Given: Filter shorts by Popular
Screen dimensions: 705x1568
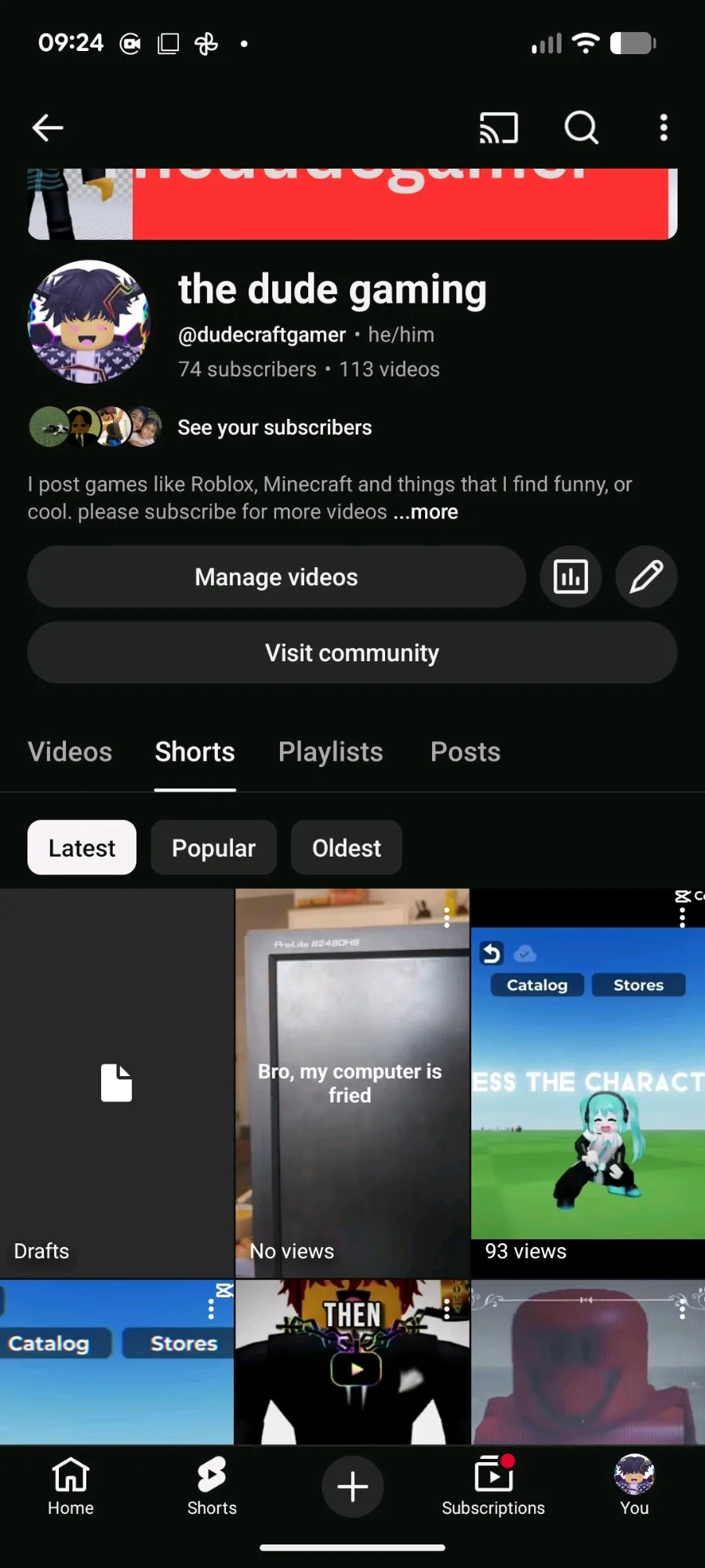Looking at the screenshot, I should (213, 848).
